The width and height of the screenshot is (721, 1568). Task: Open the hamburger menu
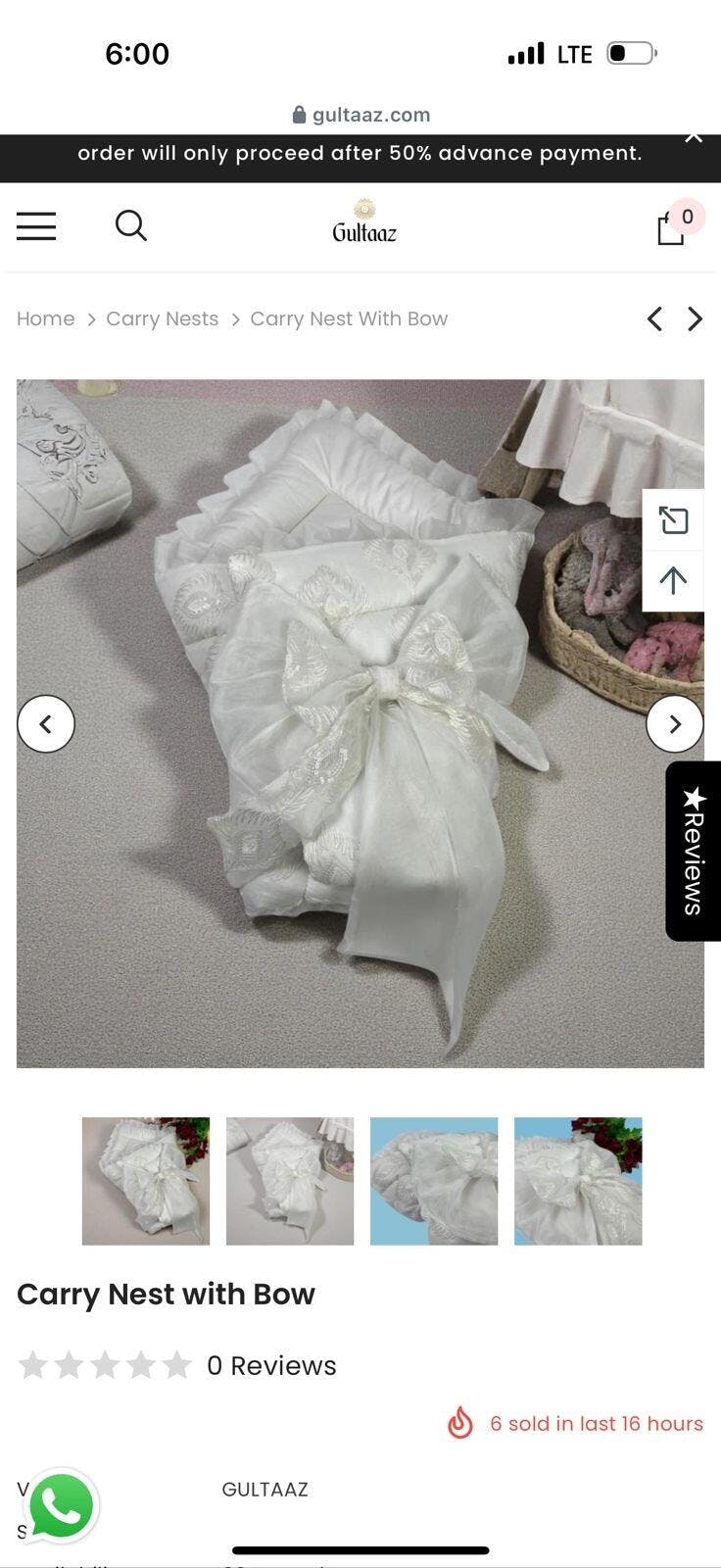point(36,226)
